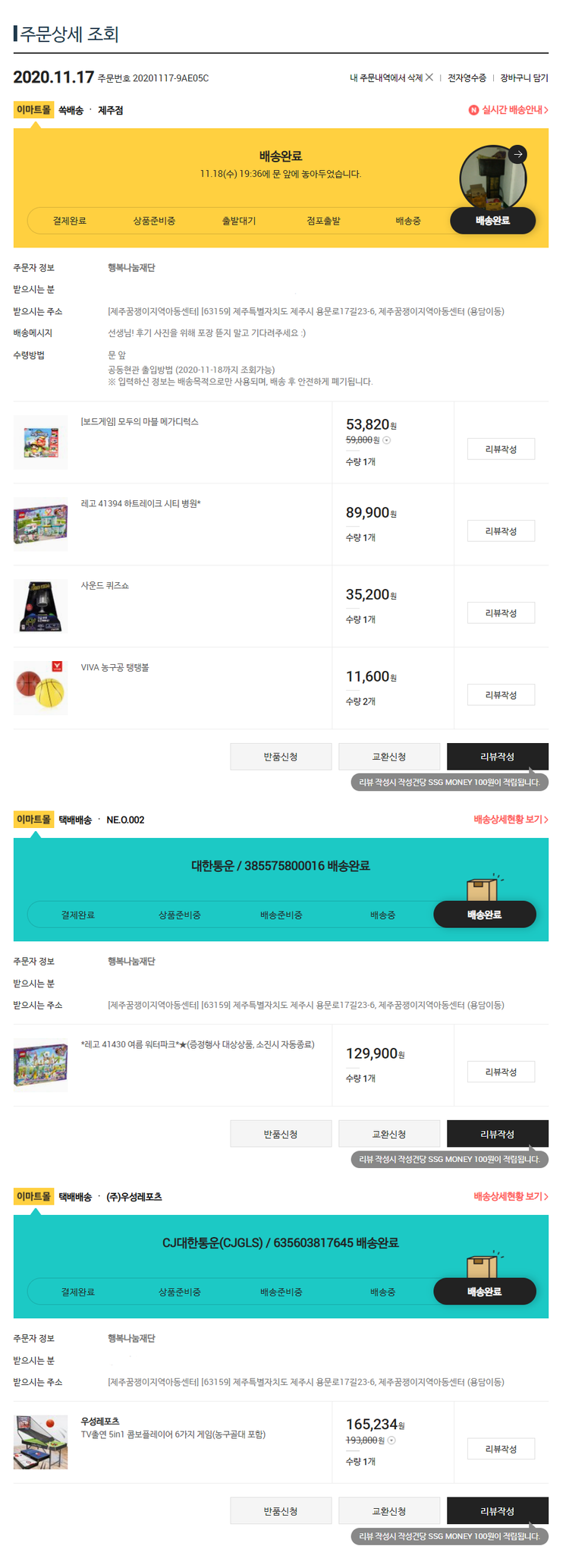Write review for VIVA 농구공 탱탱볼
This screenshot has width=569, height=1568.
coord(501,695)
